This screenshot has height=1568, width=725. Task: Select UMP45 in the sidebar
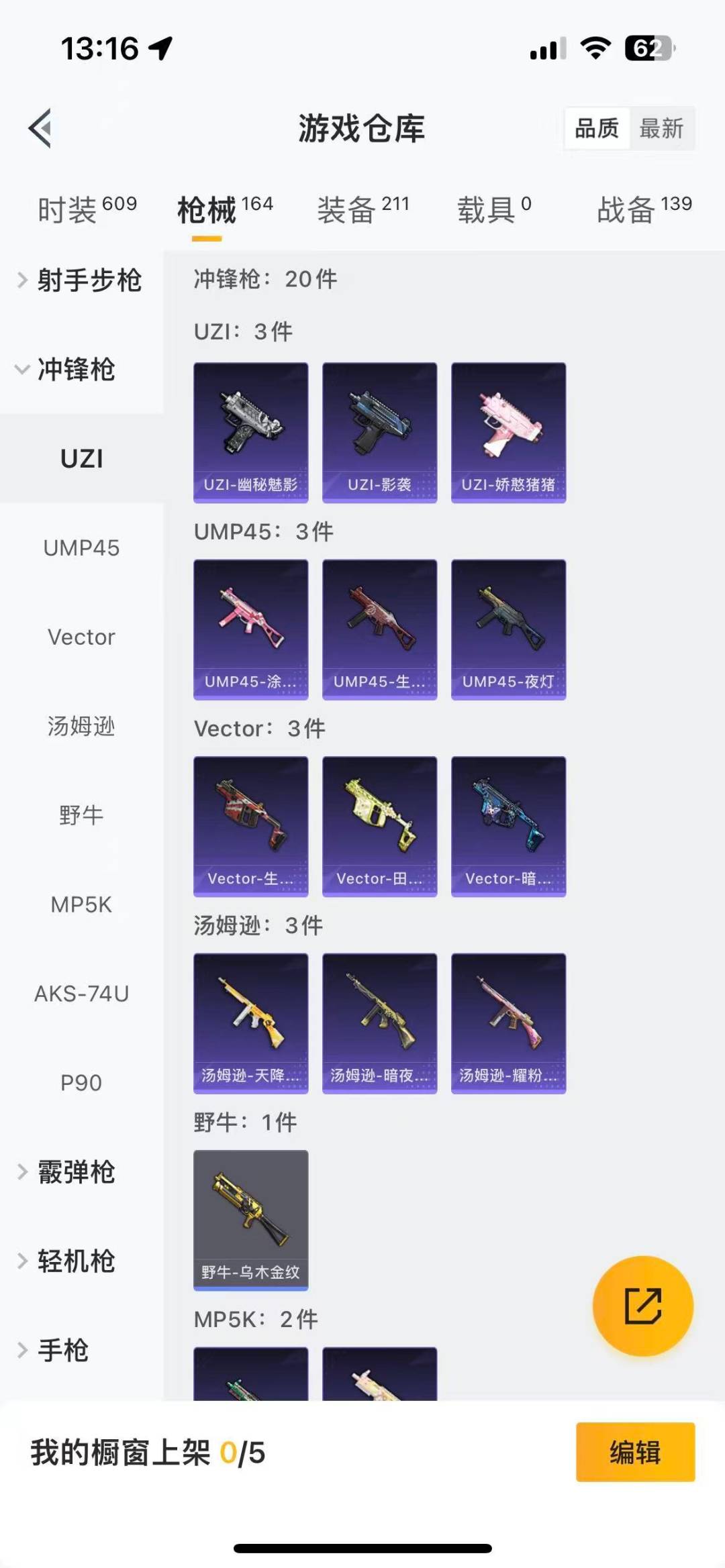(x=81, y=547)
